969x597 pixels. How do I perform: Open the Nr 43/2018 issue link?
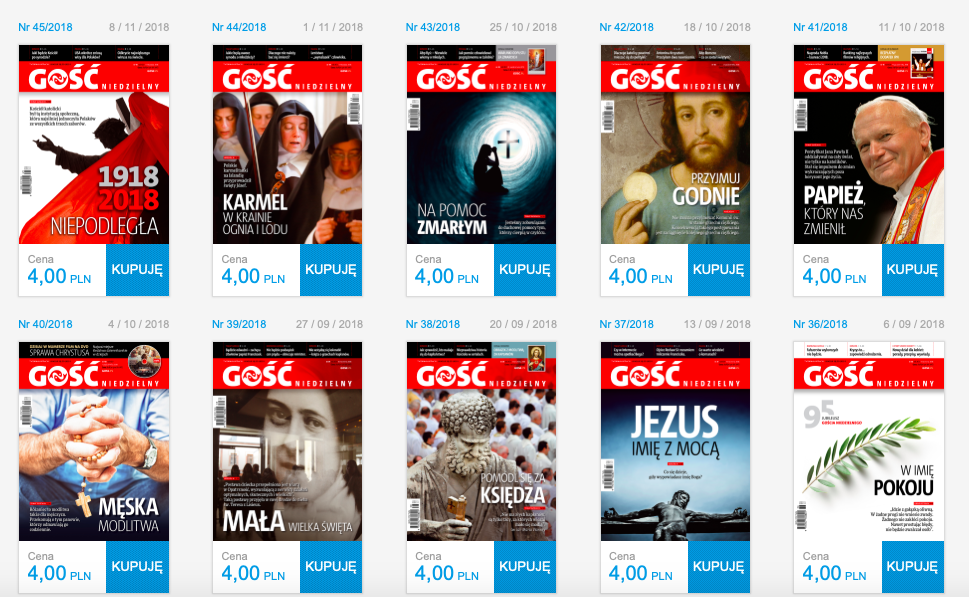pos(433,27)
